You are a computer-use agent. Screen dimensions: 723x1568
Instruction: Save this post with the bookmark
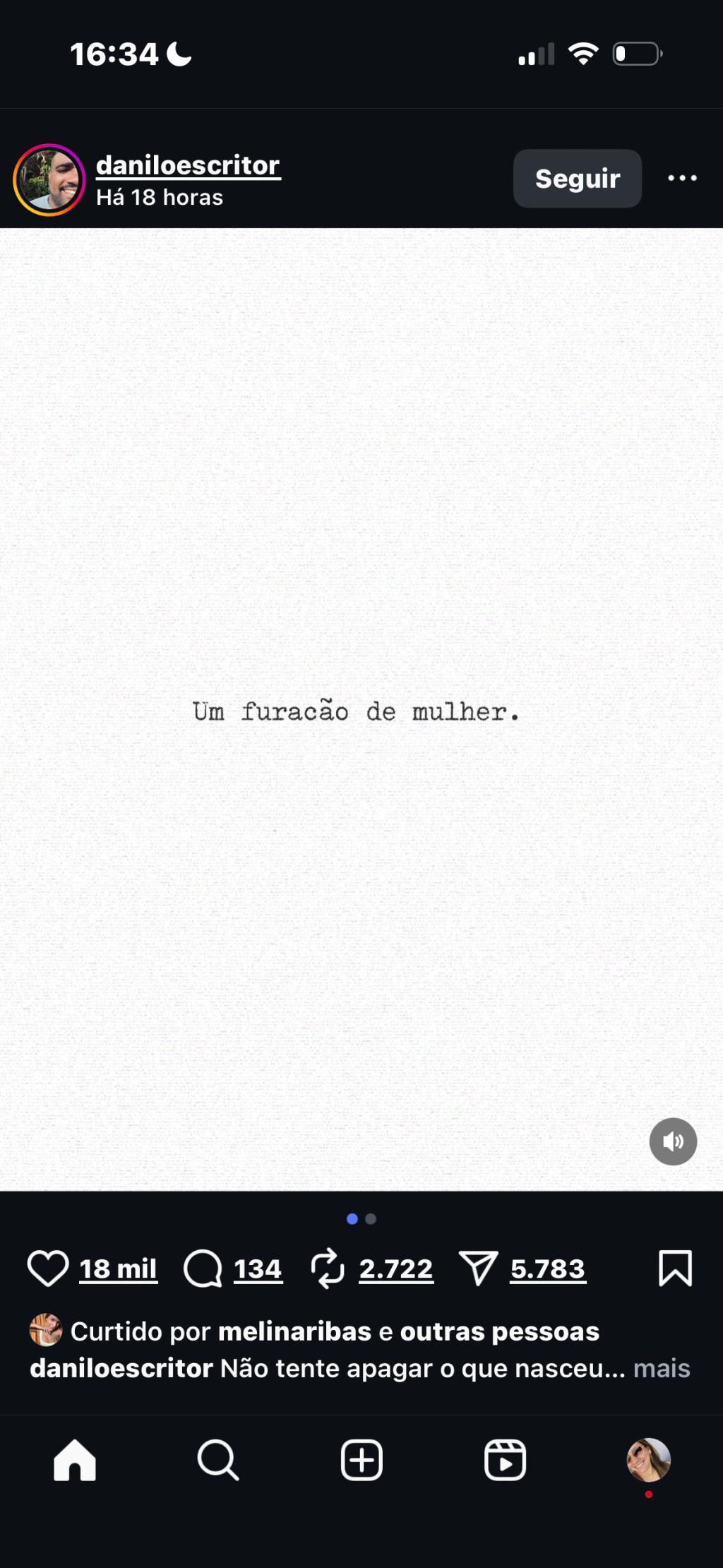(x=675, y=1269)
